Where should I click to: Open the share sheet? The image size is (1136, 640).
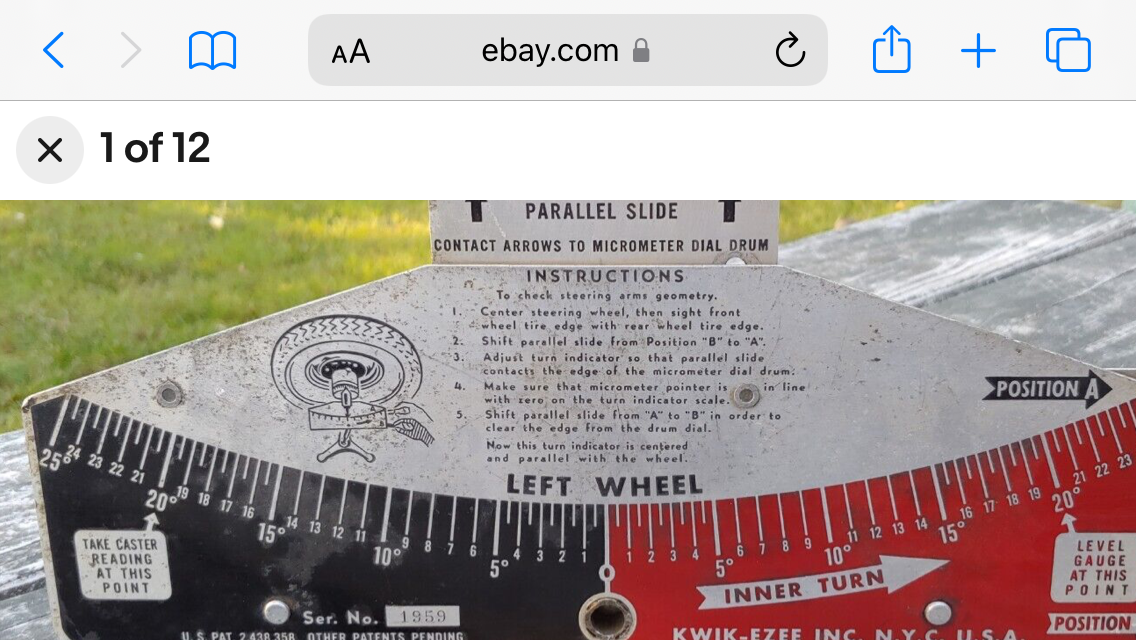(891, 50)
